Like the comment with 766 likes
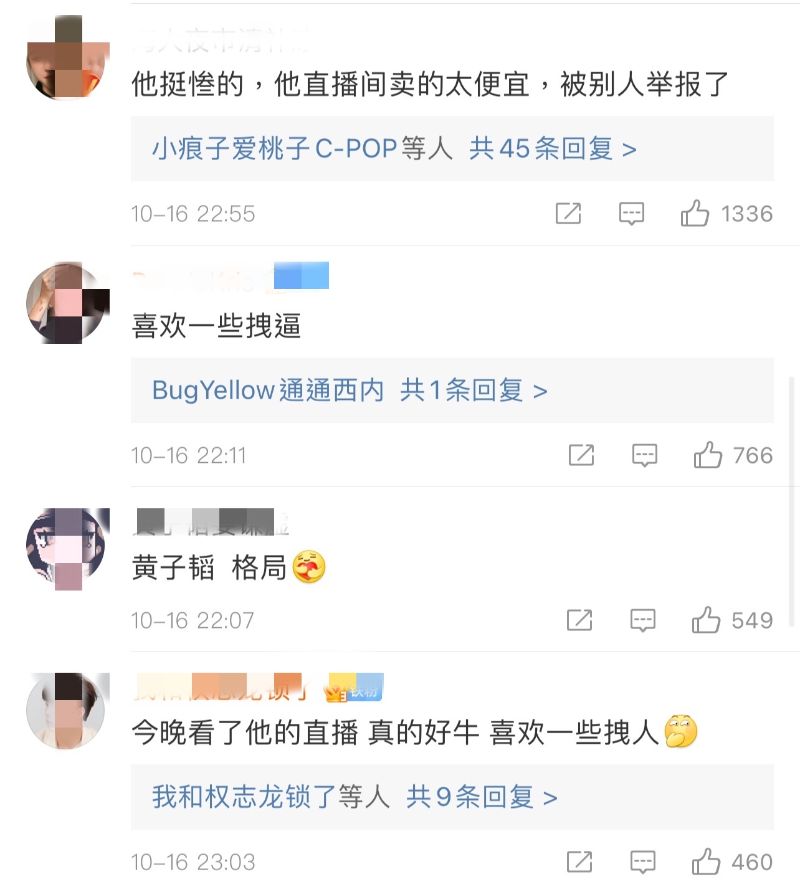Image resolution: width=800 pixels, height=892 pixels. click(x=708, y=455)
